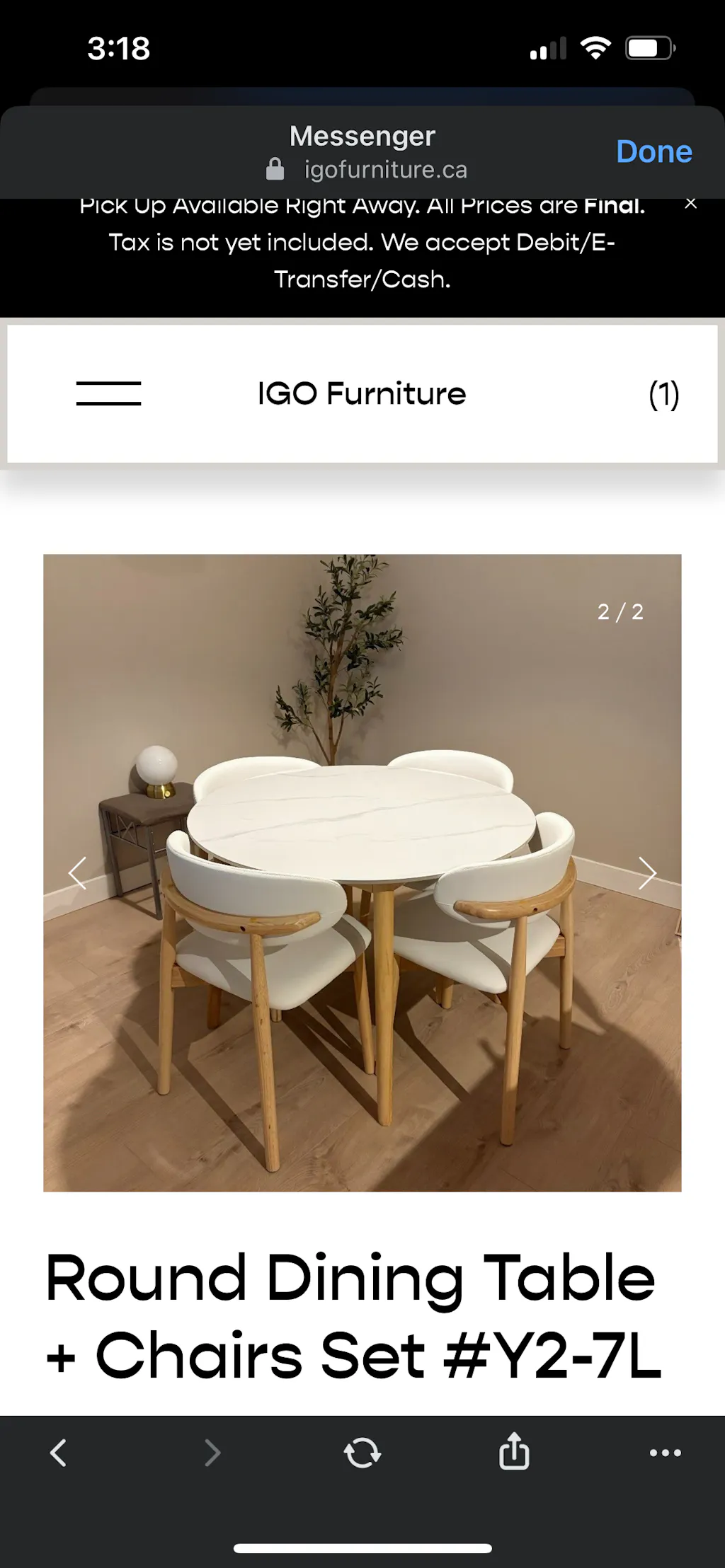
Task: Tap Done to close the in-app browser
Action: [x=653, y=151]
